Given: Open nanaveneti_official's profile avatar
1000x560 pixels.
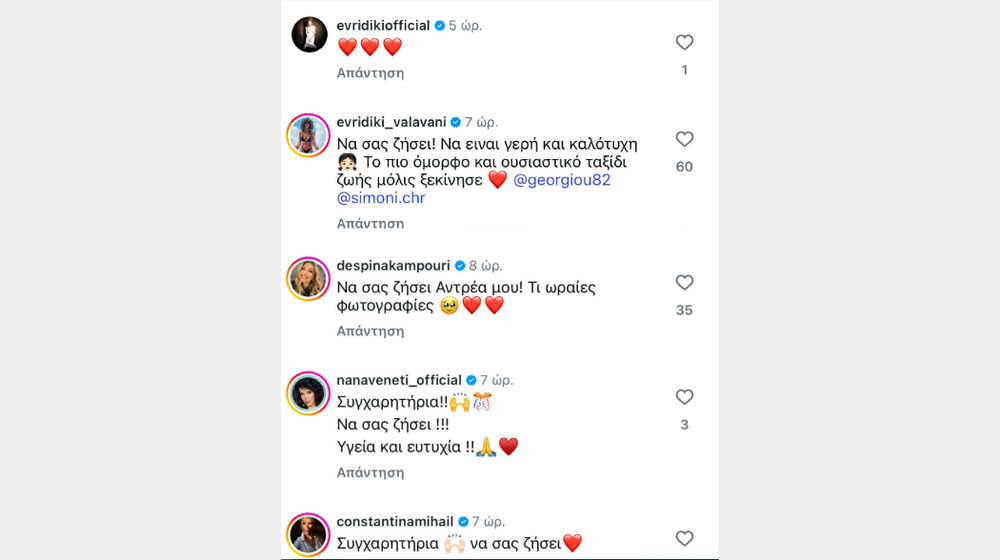Looking at the screenshot, I should 309,393.
